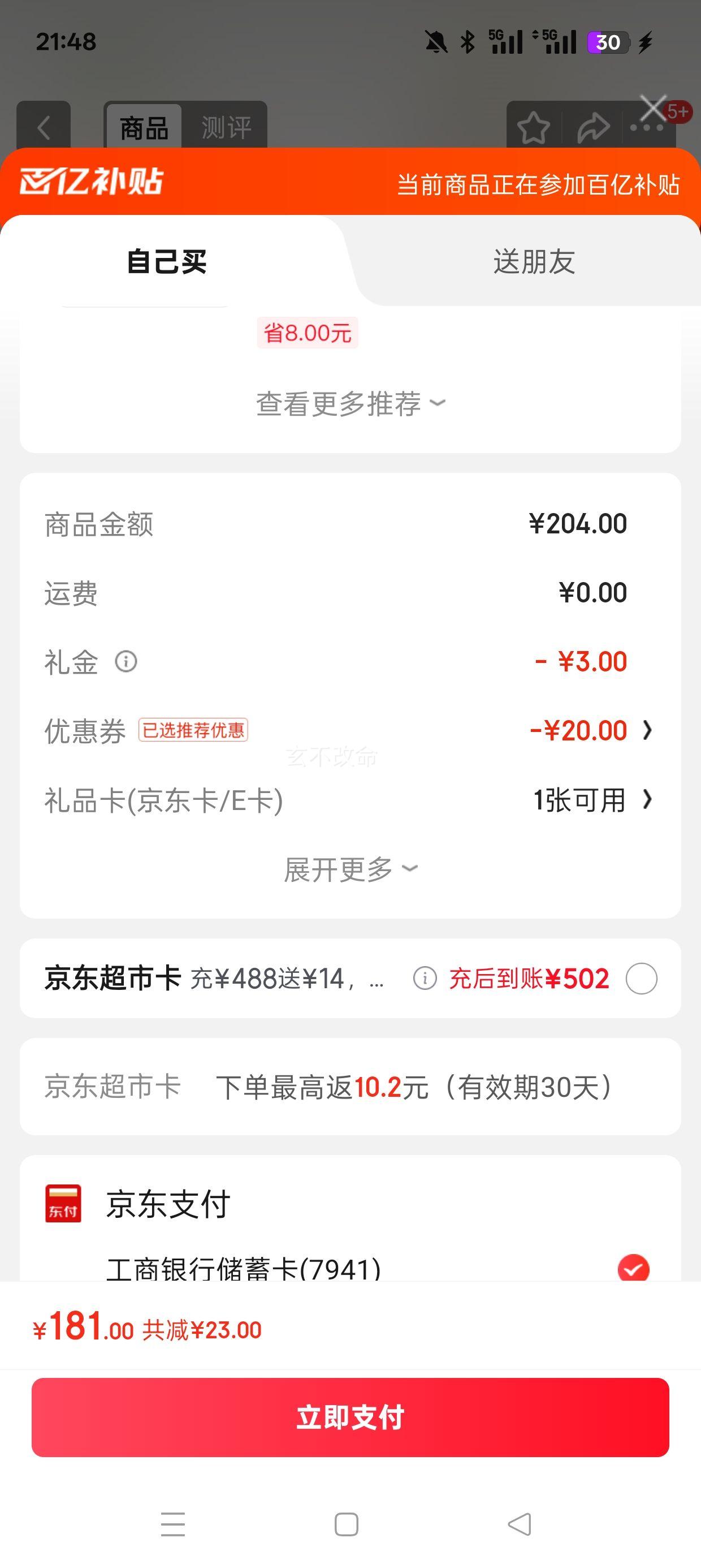Open the 礼金 info icon
Screen dimensions: 701x1568
coord(126,662)
